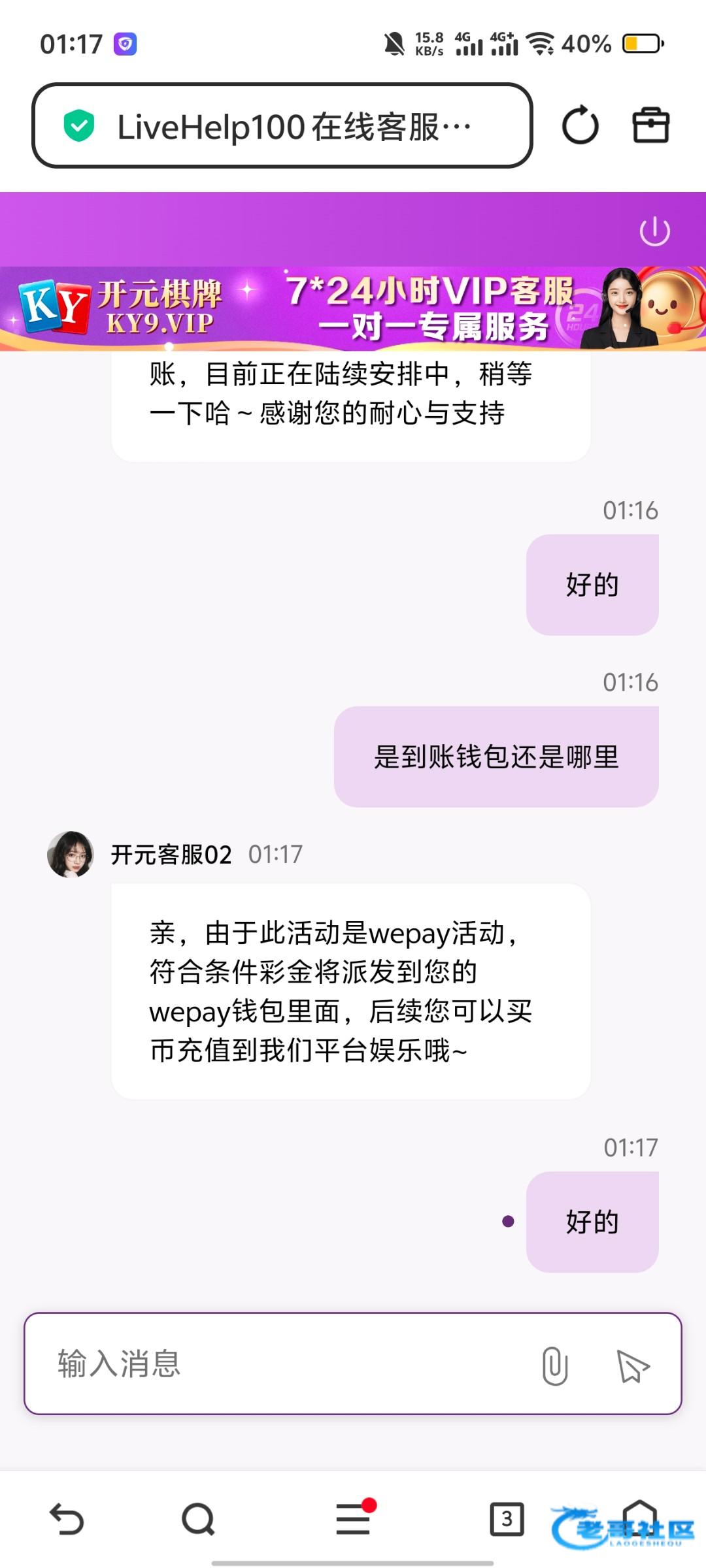Open the browser toolbox icon
The image size is (706, 1568).
pos(650,125)
